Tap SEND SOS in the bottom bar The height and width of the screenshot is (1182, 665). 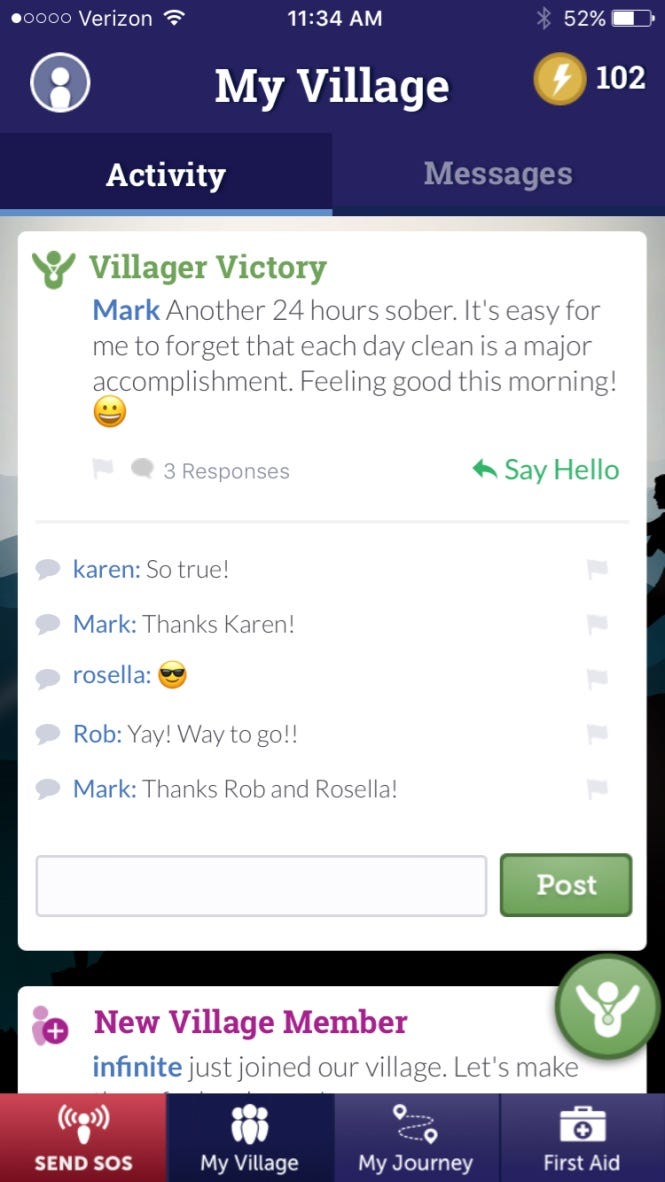pos(83,1138)
